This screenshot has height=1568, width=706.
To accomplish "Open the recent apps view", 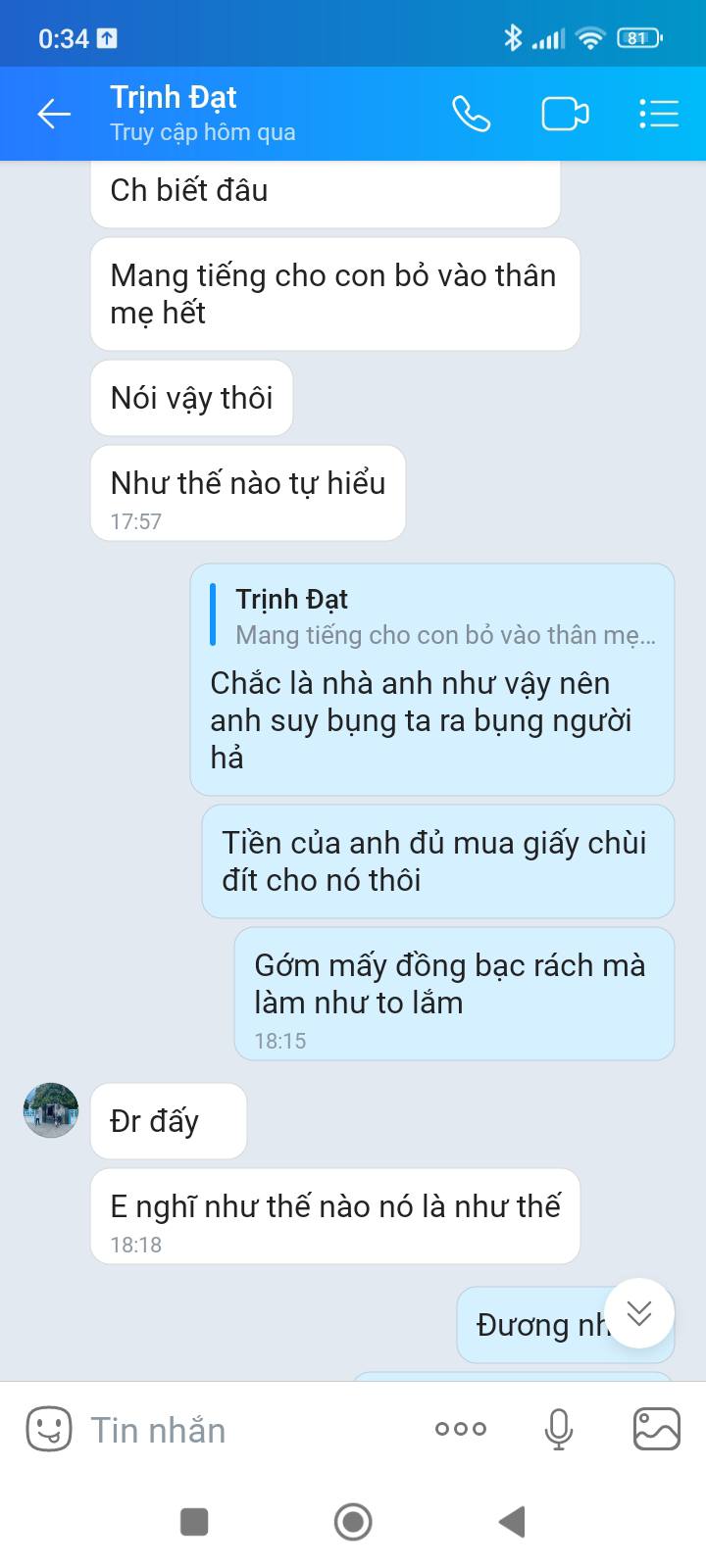I will 194,1522.
